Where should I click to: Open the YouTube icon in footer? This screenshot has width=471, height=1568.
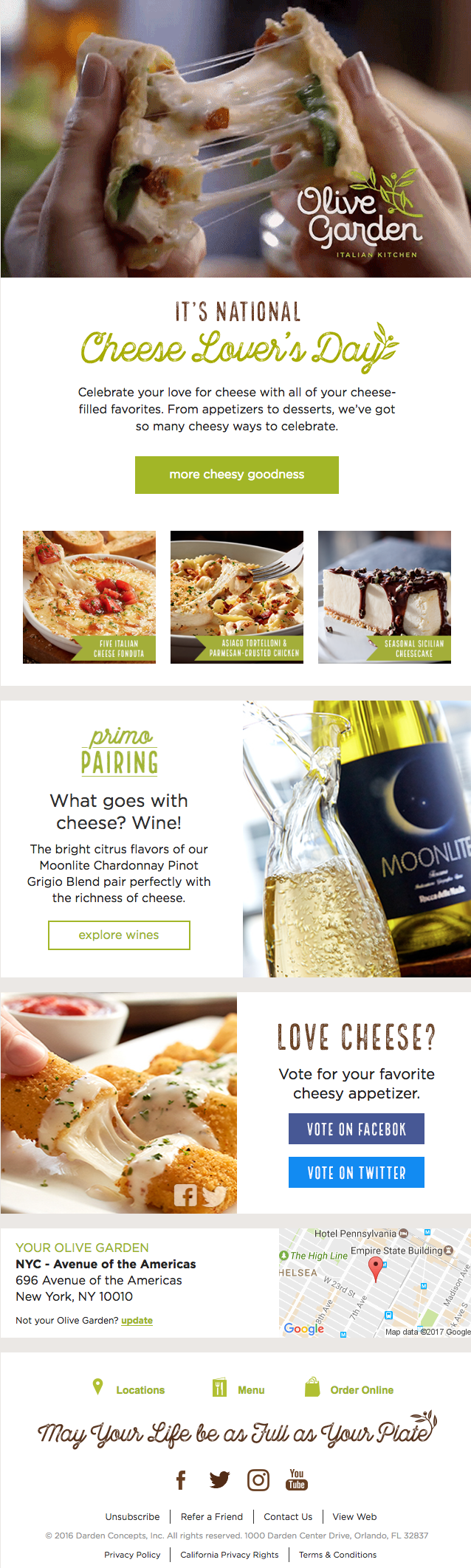pyautogui.click(x=297, y=1479)
